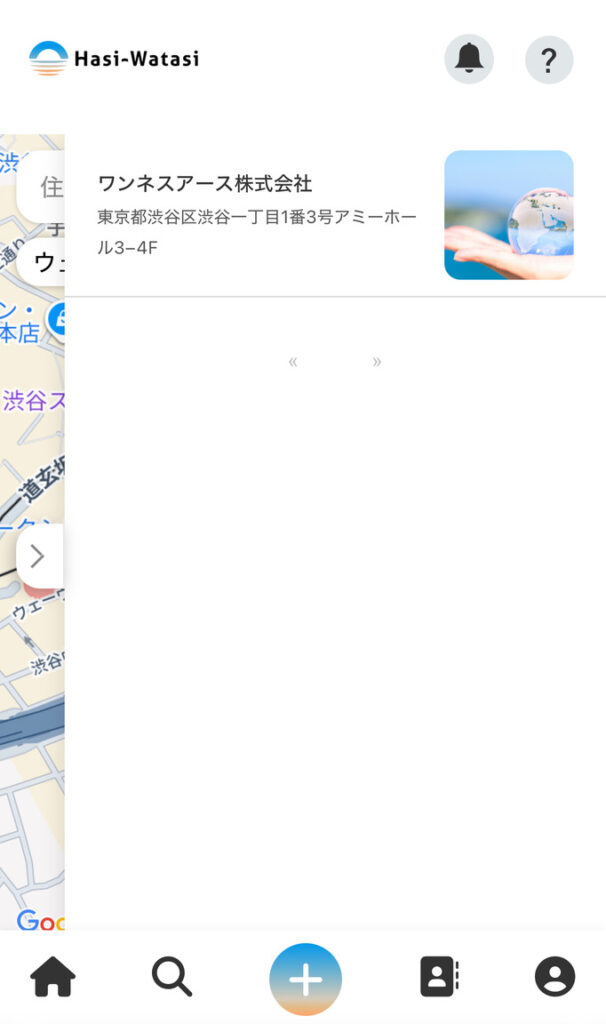This screenshot has height=1024, width=606.
Task: Open the help question mark
Action: 549,60
